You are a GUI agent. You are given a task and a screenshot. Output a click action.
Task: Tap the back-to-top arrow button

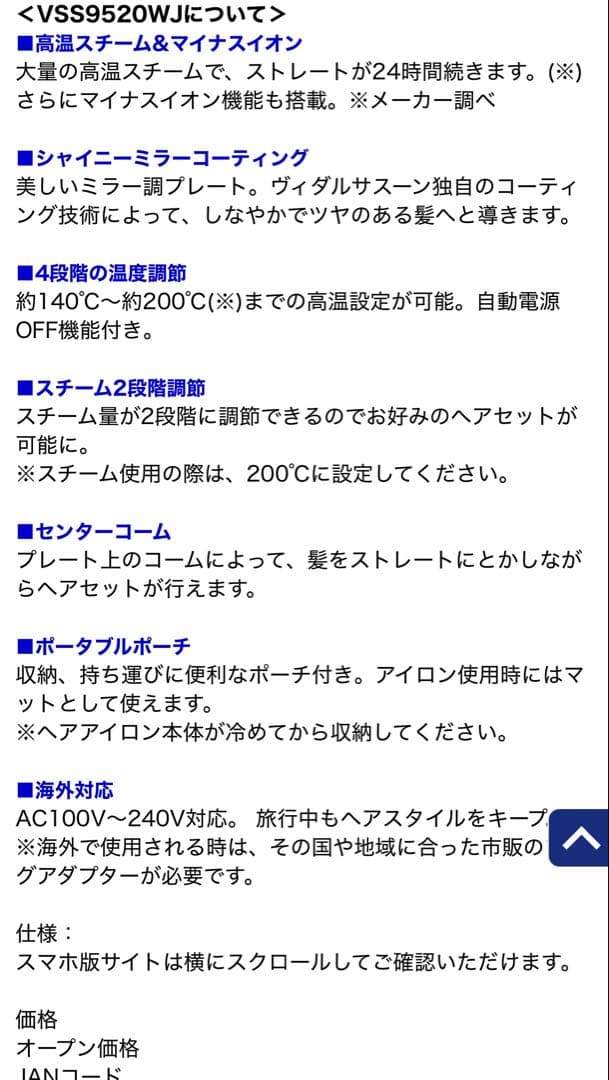click(580, 838)
